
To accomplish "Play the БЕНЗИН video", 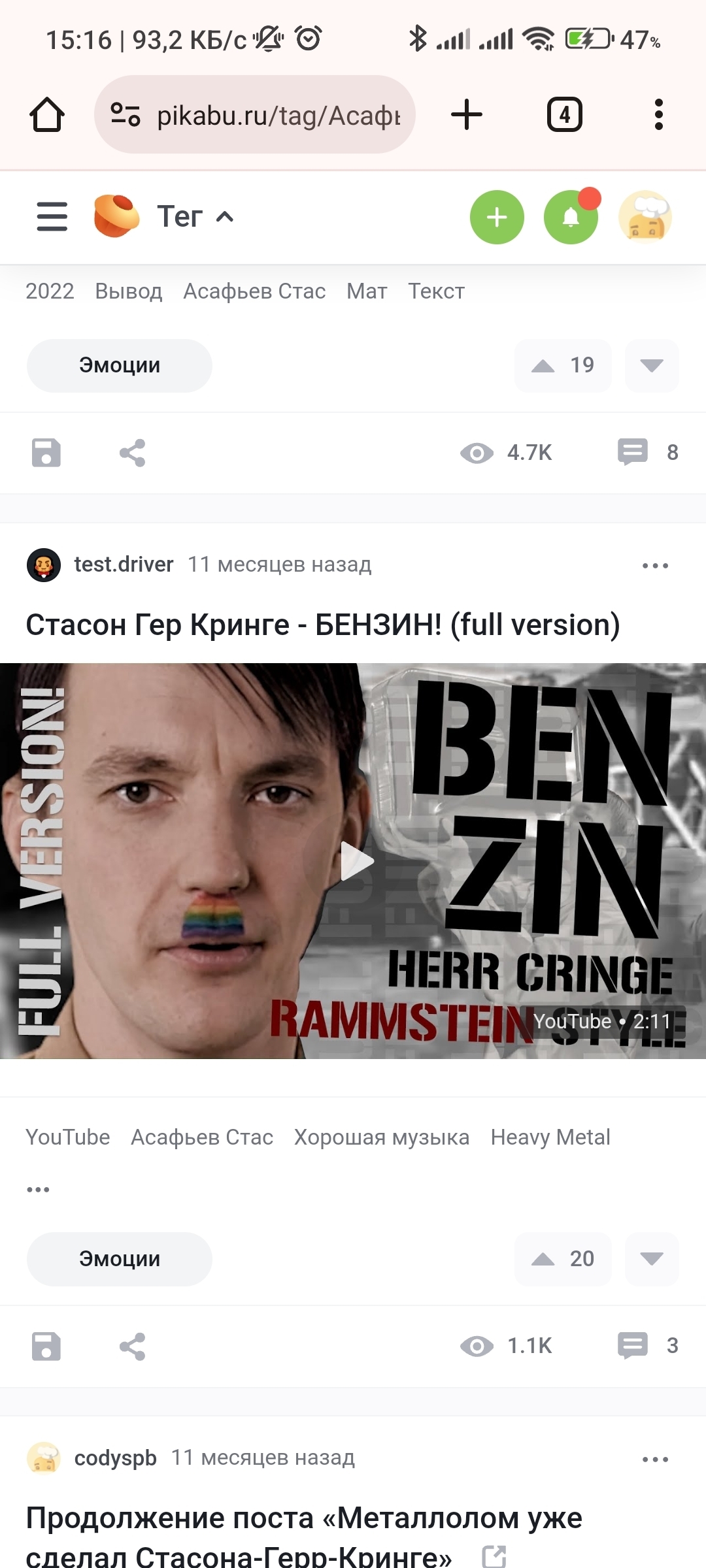I will click(x=356, y=861).
